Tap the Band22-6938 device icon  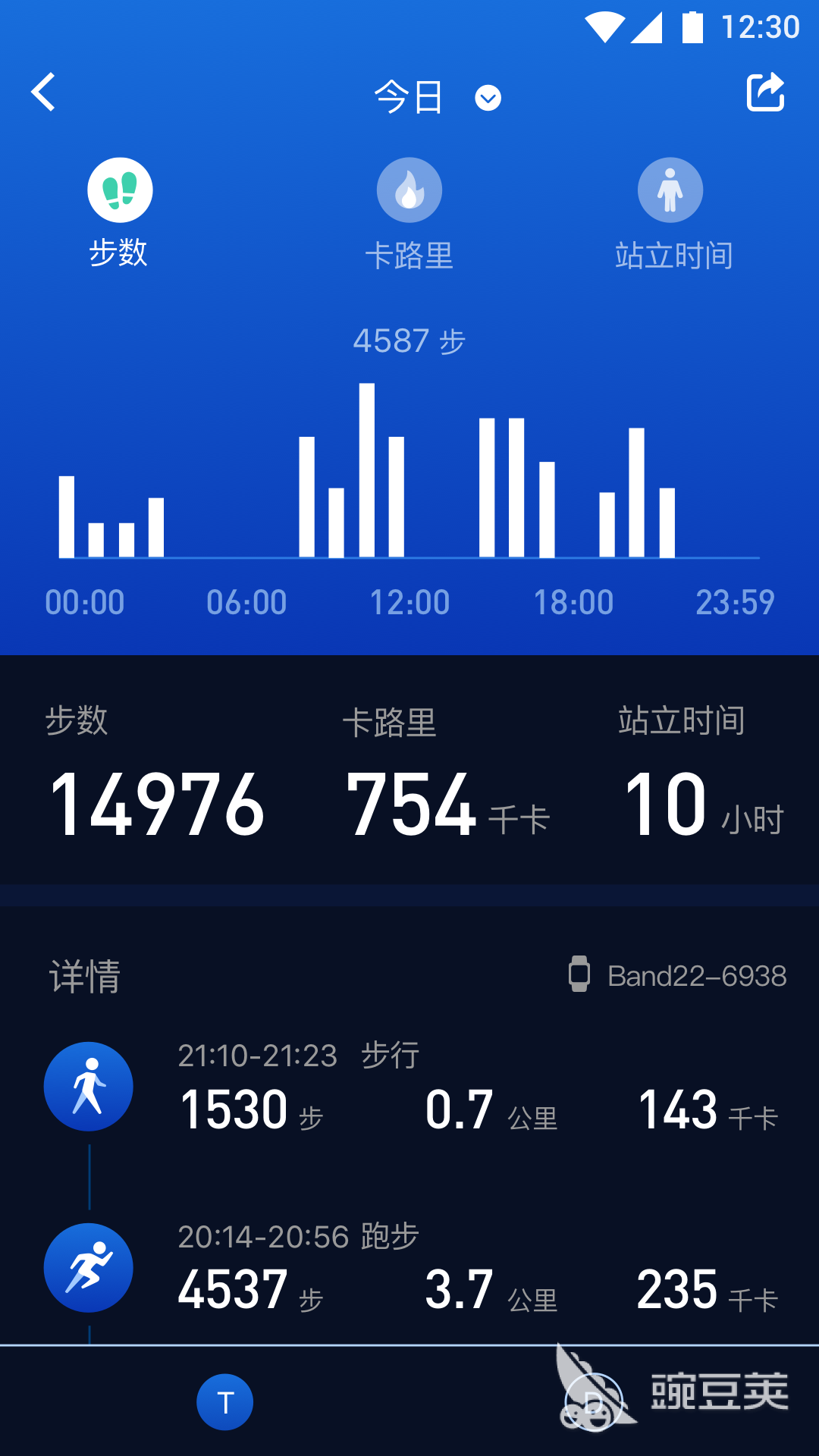point(581,975)
